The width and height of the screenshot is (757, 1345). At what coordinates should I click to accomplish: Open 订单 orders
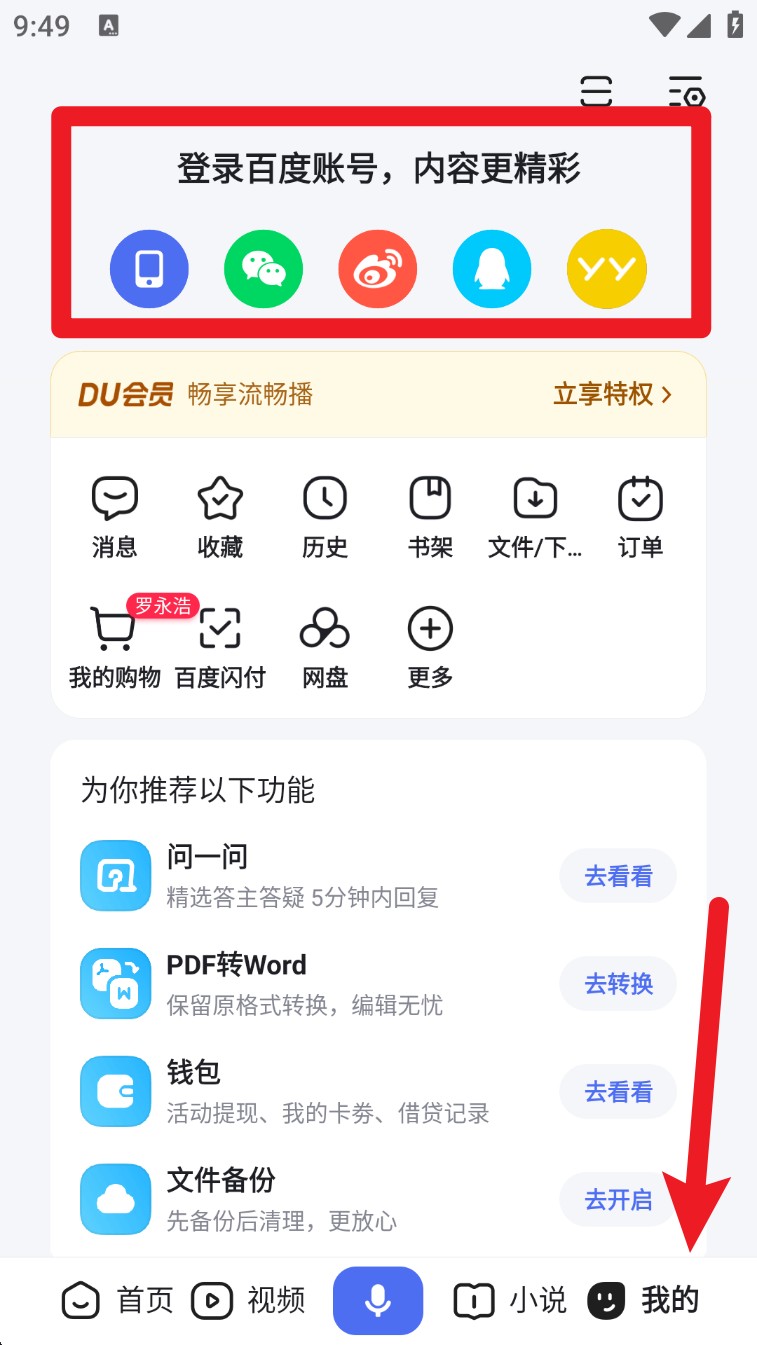coord(640,517)
